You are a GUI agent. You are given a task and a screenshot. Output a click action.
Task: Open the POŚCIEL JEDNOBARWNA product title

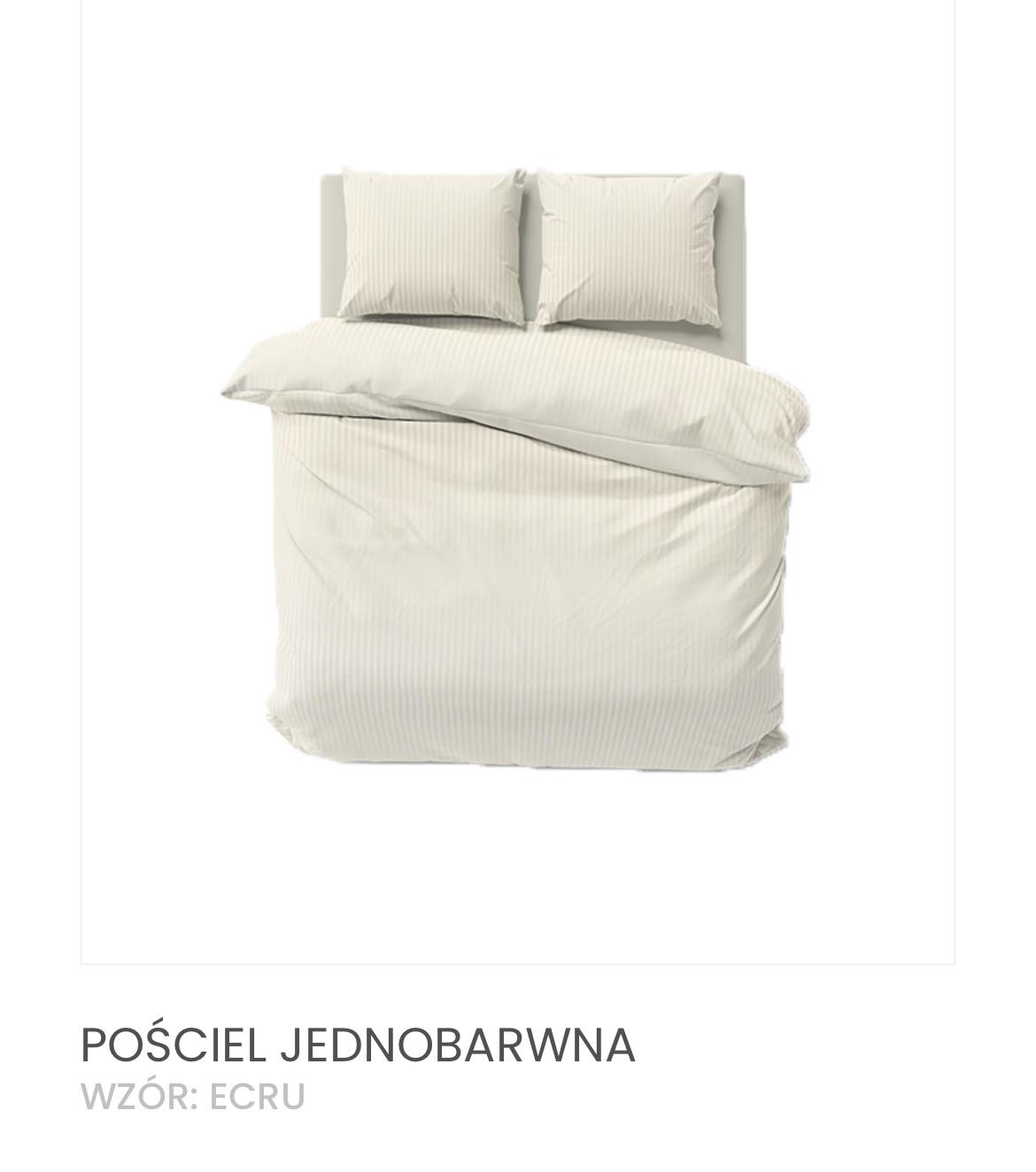tap(358, 1045)
